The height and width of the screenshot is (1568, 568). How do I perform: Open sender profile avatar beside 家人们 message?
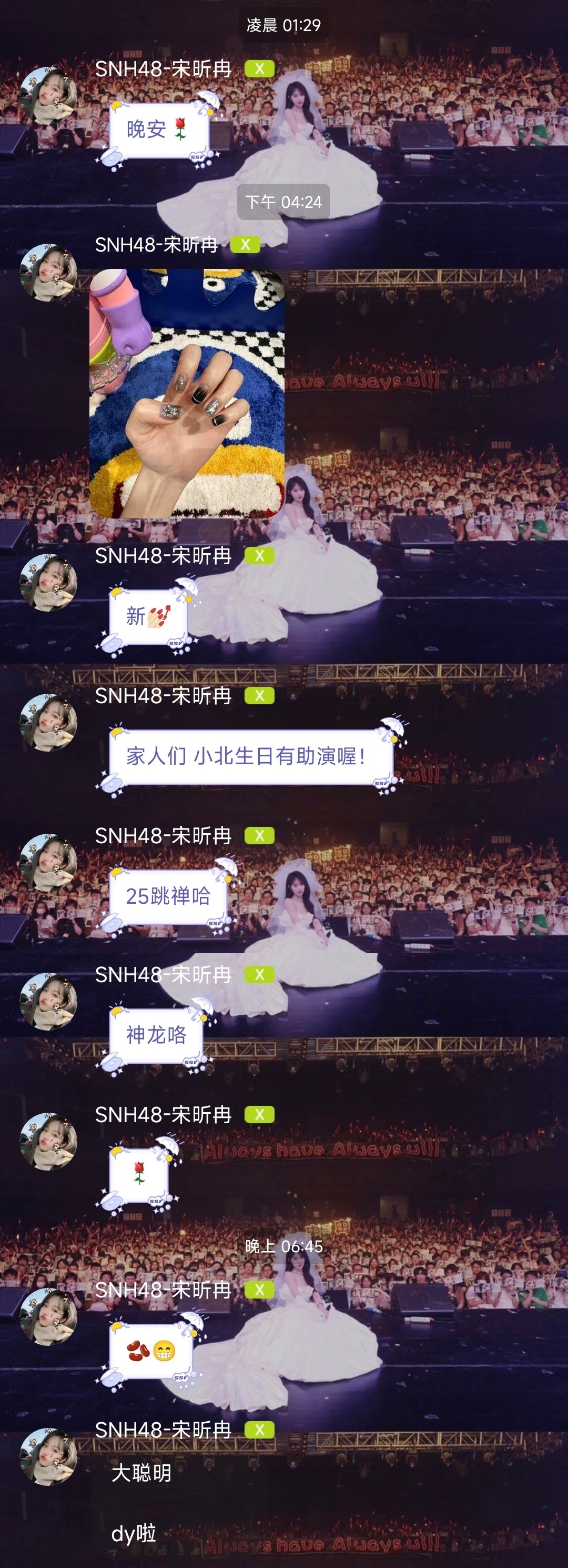pyautogui.click(x=49, y=722)
